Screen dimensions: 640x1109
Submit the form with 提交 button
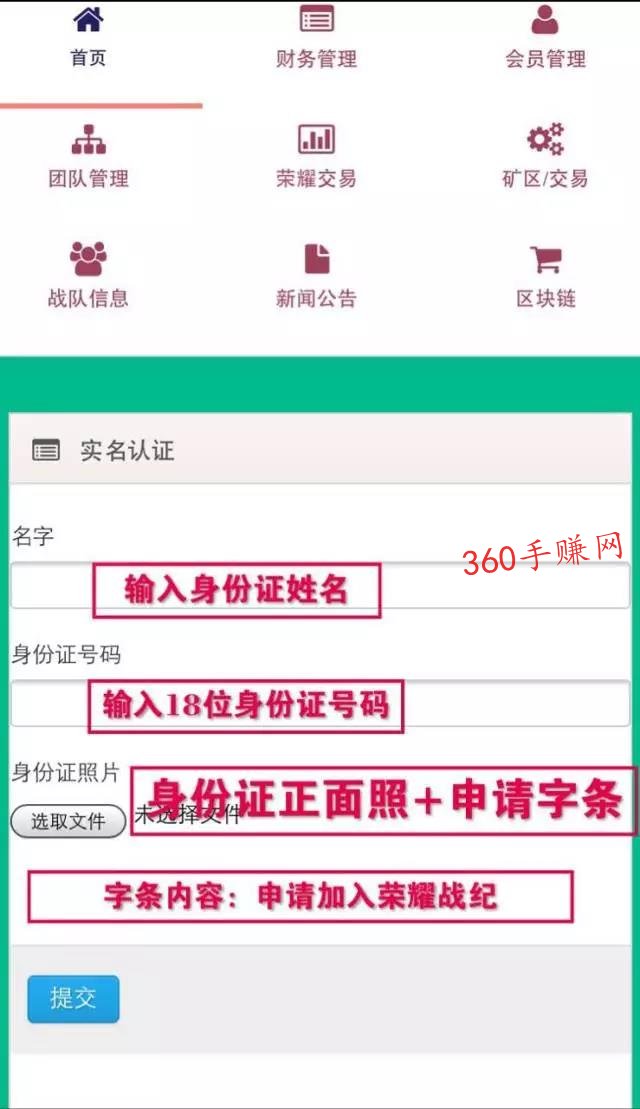[x=73, y=998]
